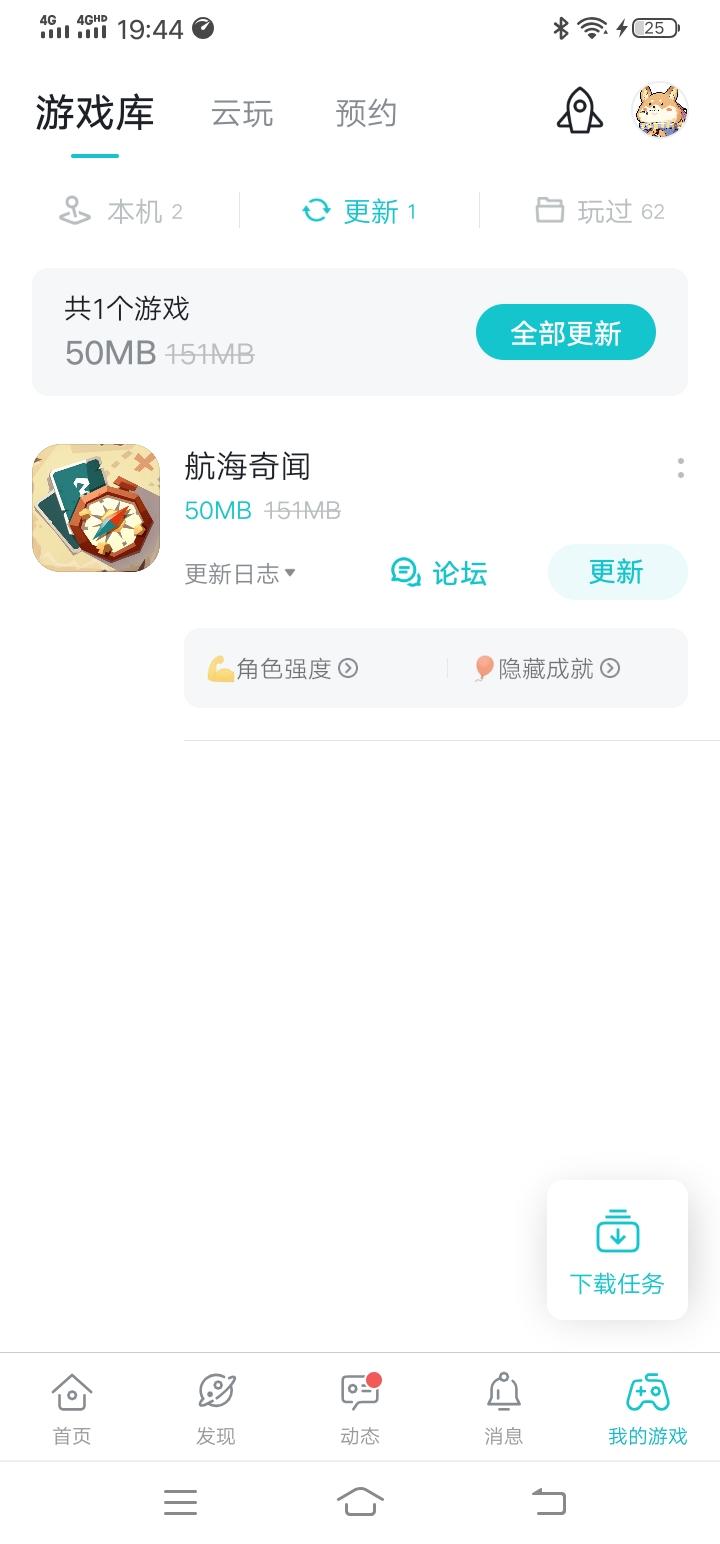Expand the 更新日志 dropdown
720x1544 pixels.
coord(240,573)
